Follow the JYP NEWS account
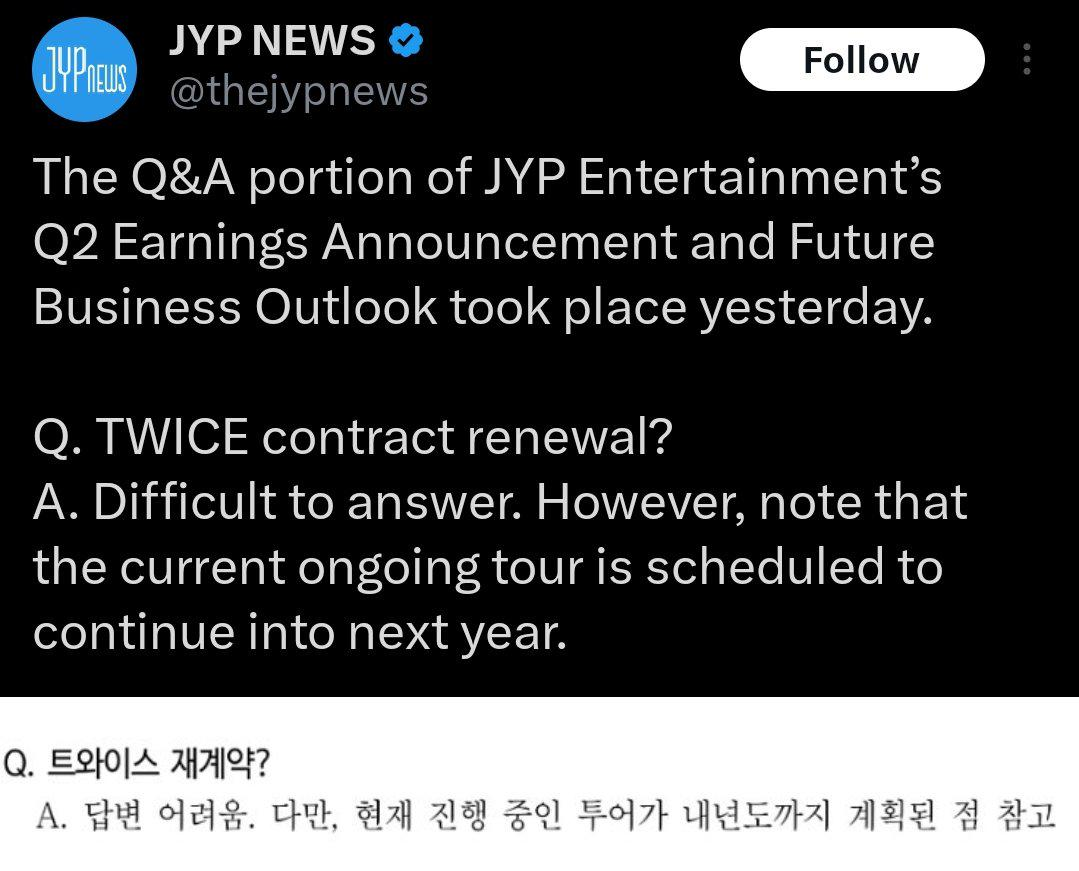 point(861,60)
